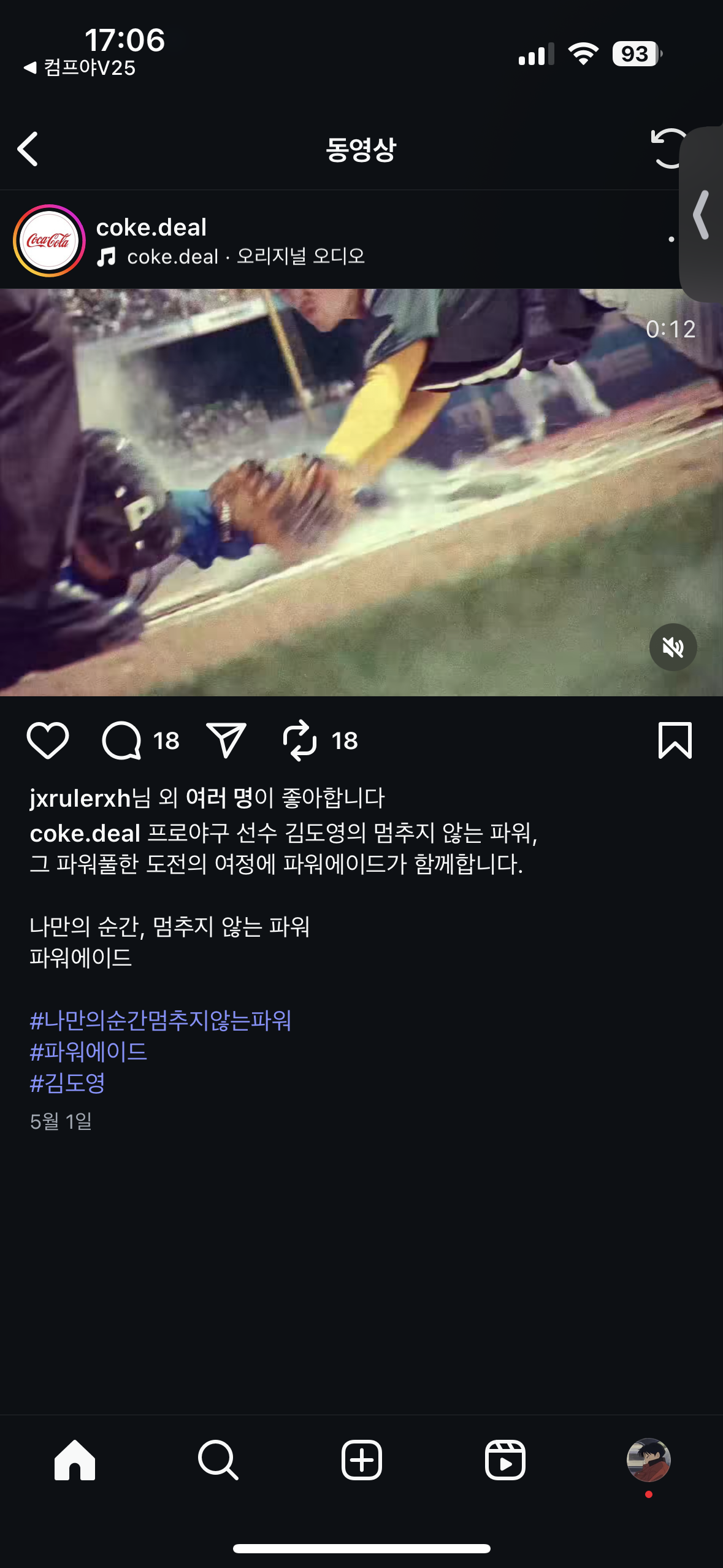723x1568 pixels.
Task: Go back from the 동영상 screen
Action: click(x=28, y=149)
